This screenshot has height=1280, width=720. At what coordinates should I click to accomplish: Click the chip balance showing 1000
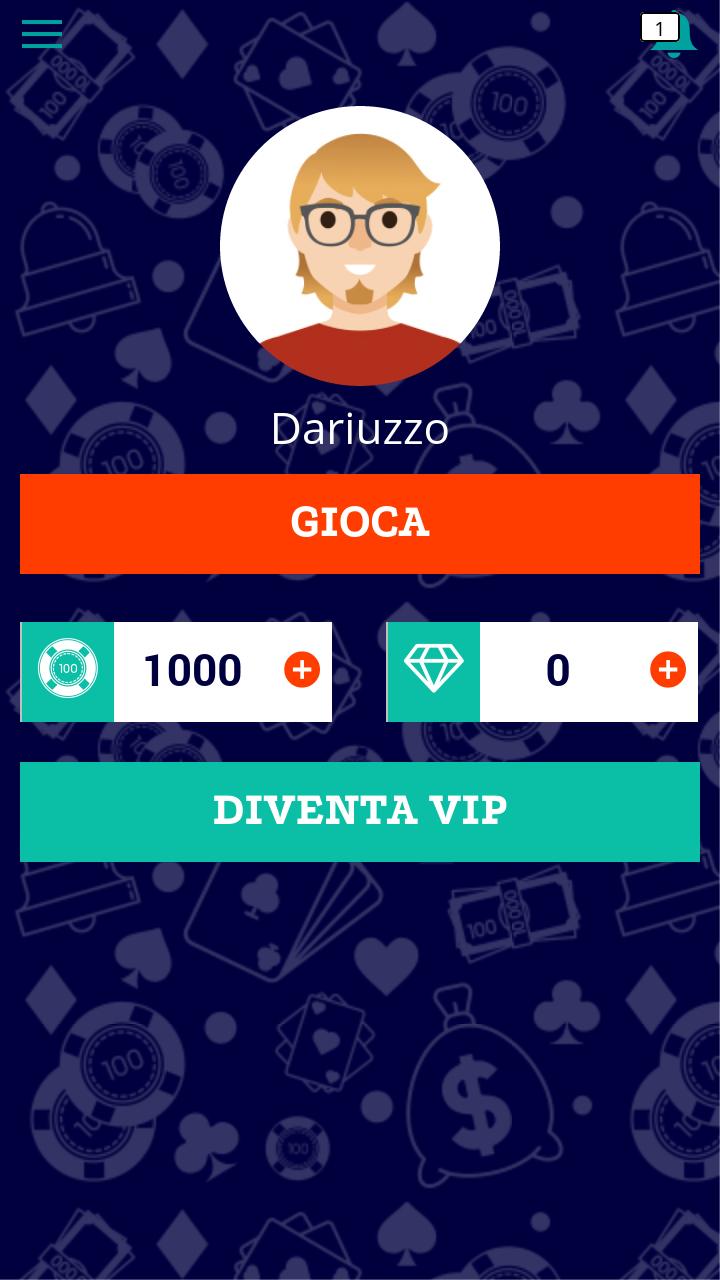point(191,670)
